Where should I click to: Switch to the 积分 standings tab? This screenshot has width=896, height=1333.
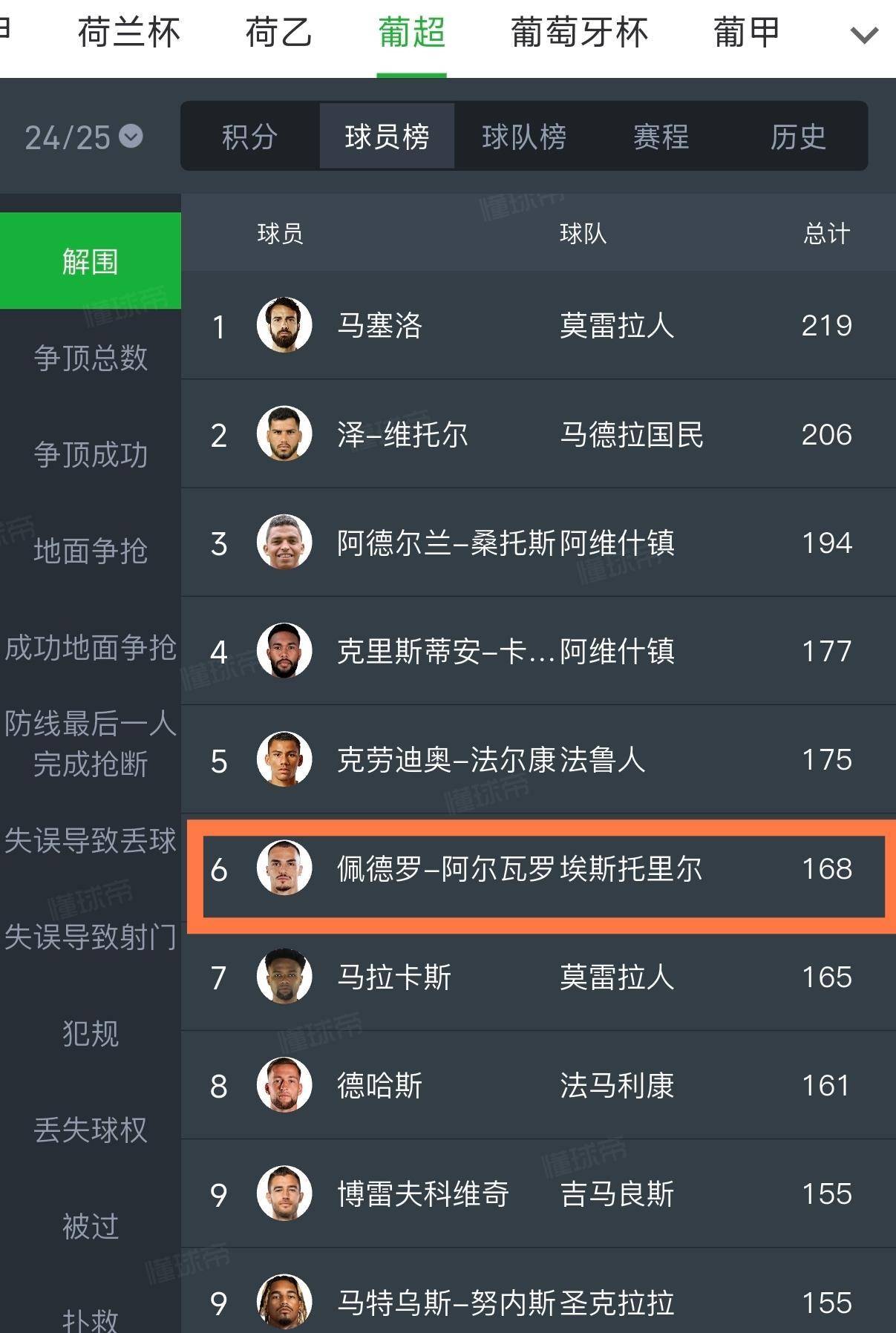249,137
